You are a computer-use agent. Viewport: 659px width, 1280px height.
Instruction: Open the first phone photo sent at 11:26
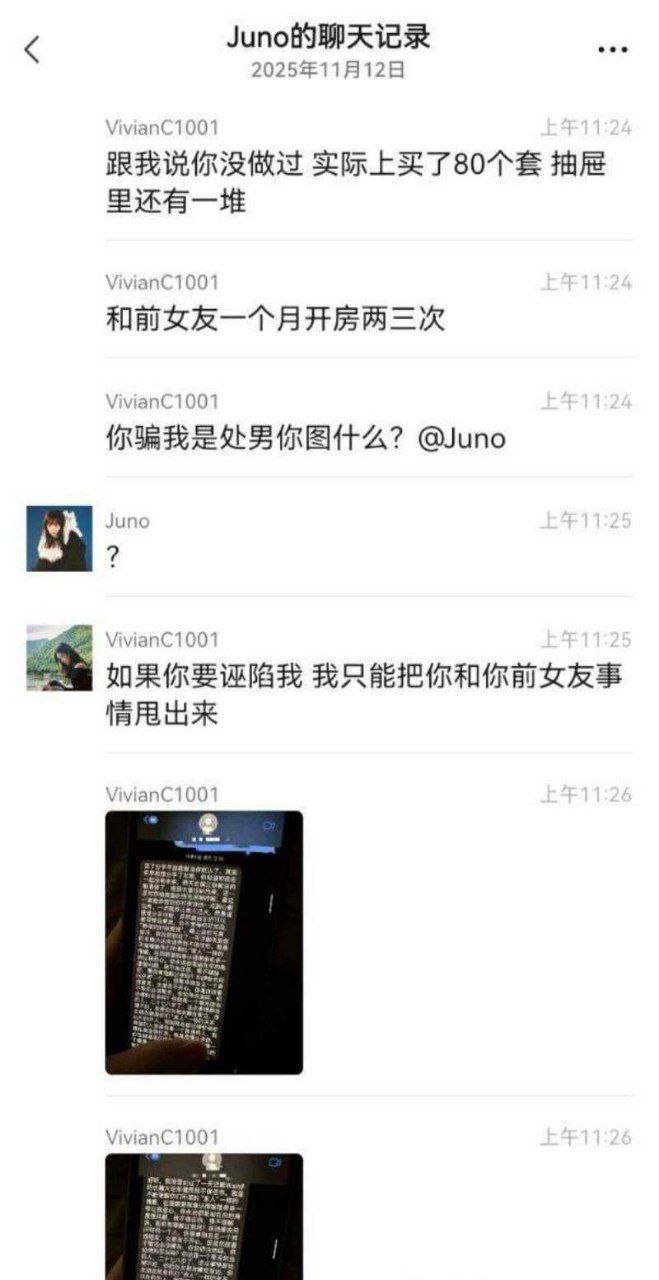(x=204, y=942)
